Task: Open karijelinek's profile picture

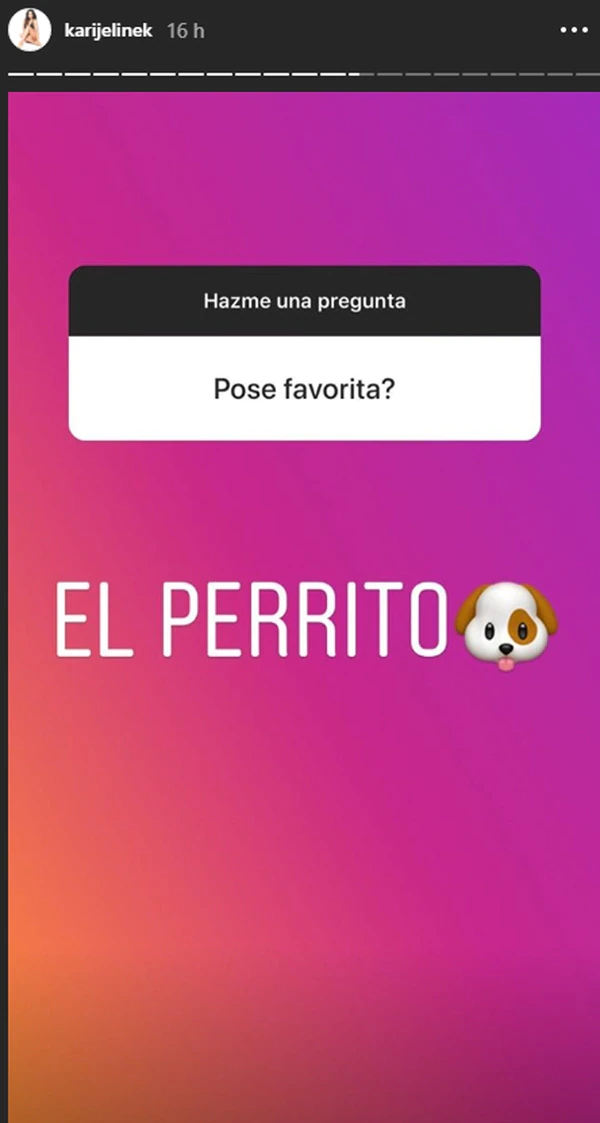Action: click(x=29, y=31)
